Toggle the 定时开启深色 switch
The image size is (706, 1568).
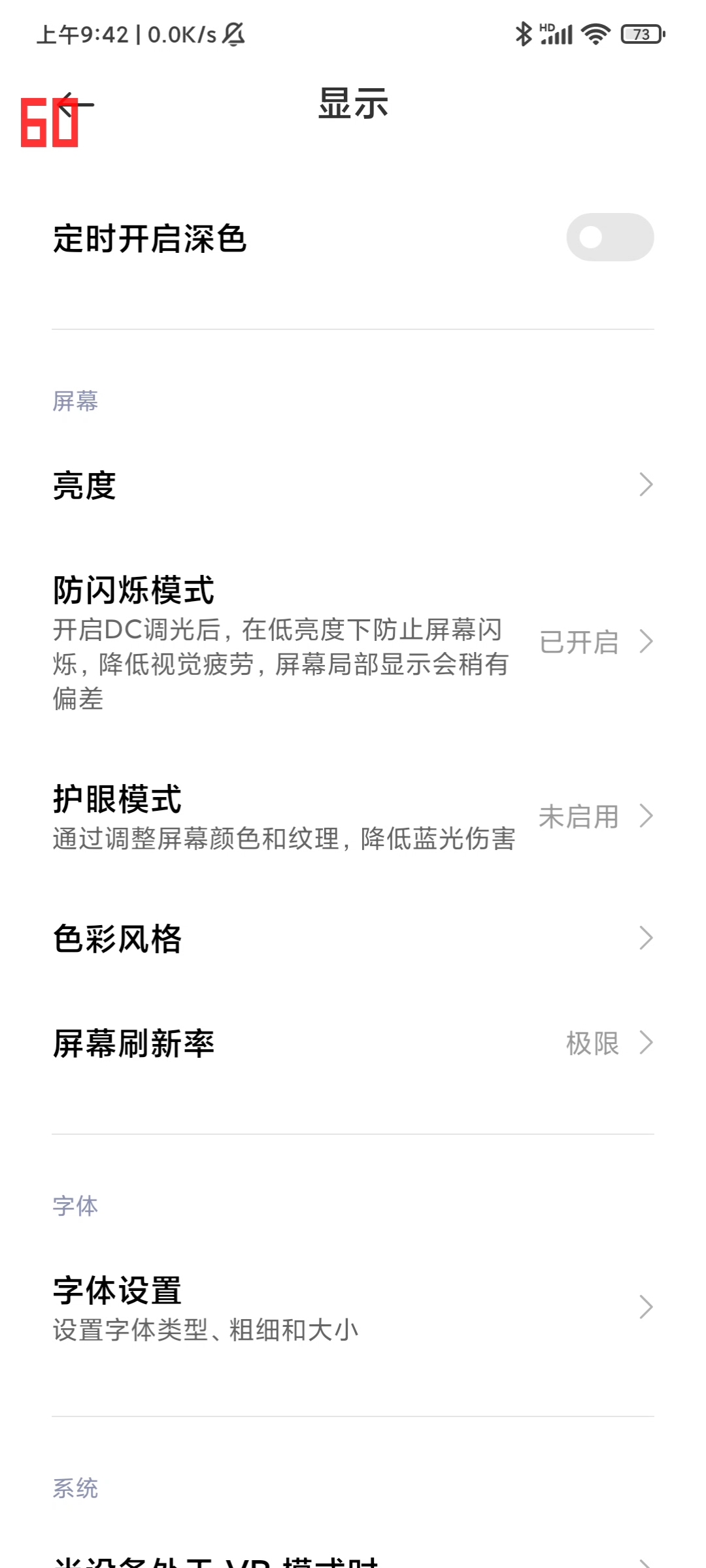[610, 237]
